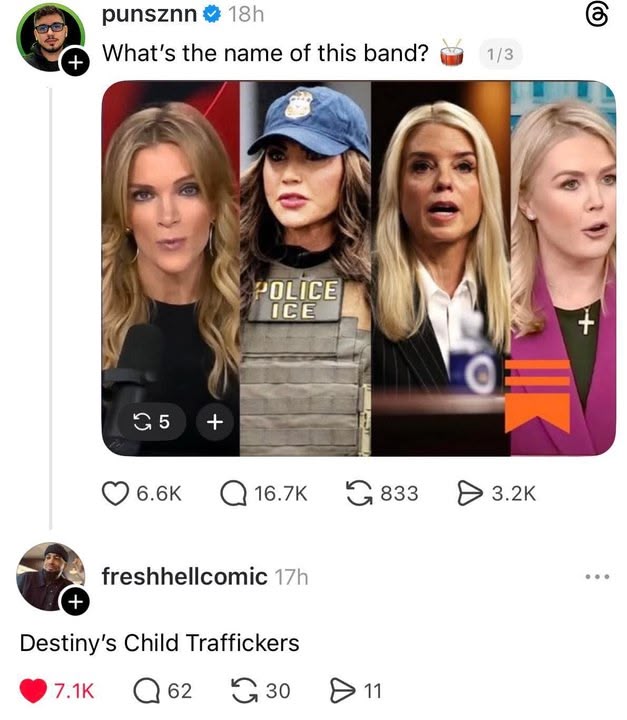This screenshot has width=627, height=720.
Task: Tap the repost counter showing 5 on the photo
Action: 151,423
